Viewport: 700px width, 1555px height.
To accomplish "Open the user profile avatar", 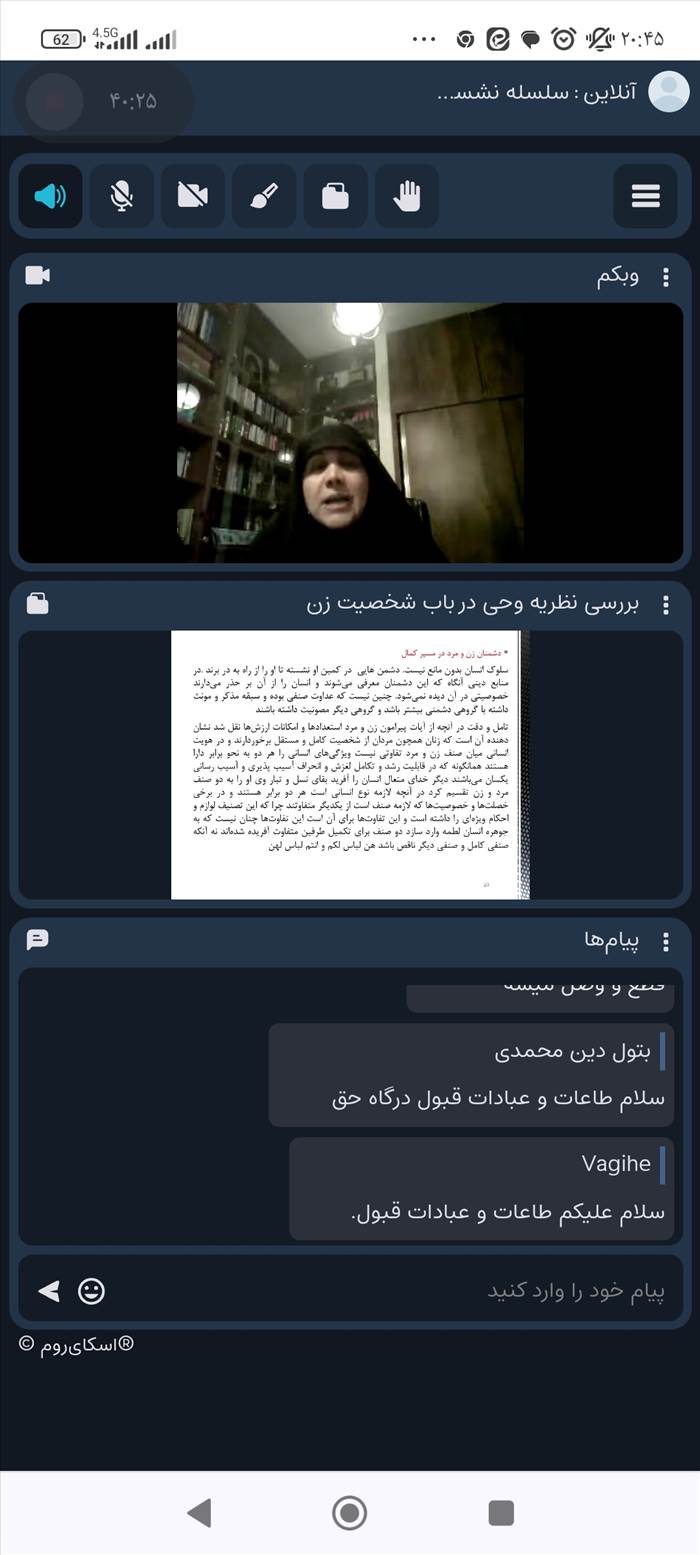I will [x=669, y=92].
